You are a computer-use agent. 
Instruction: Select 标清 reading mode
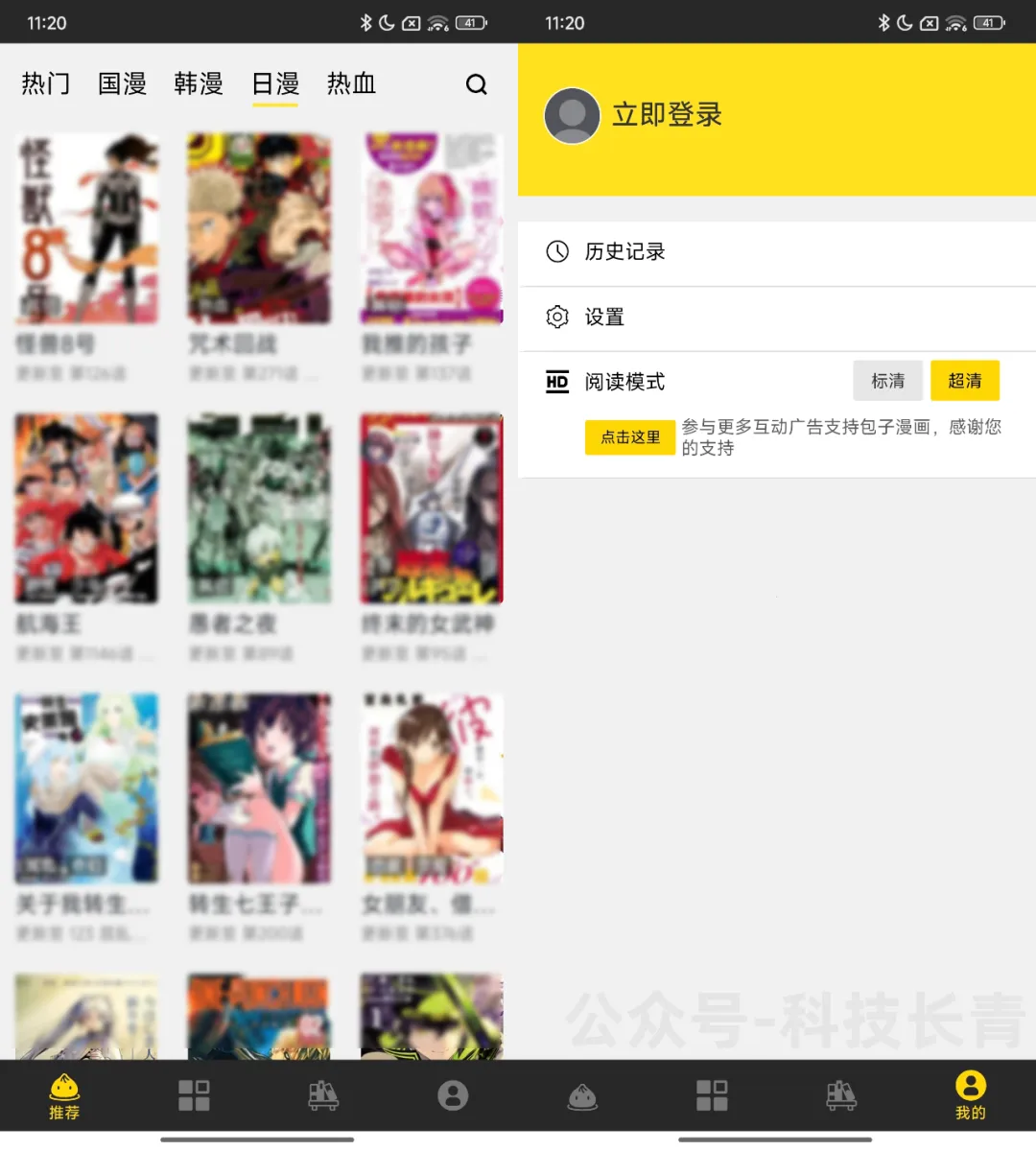(x=887, y=381)
